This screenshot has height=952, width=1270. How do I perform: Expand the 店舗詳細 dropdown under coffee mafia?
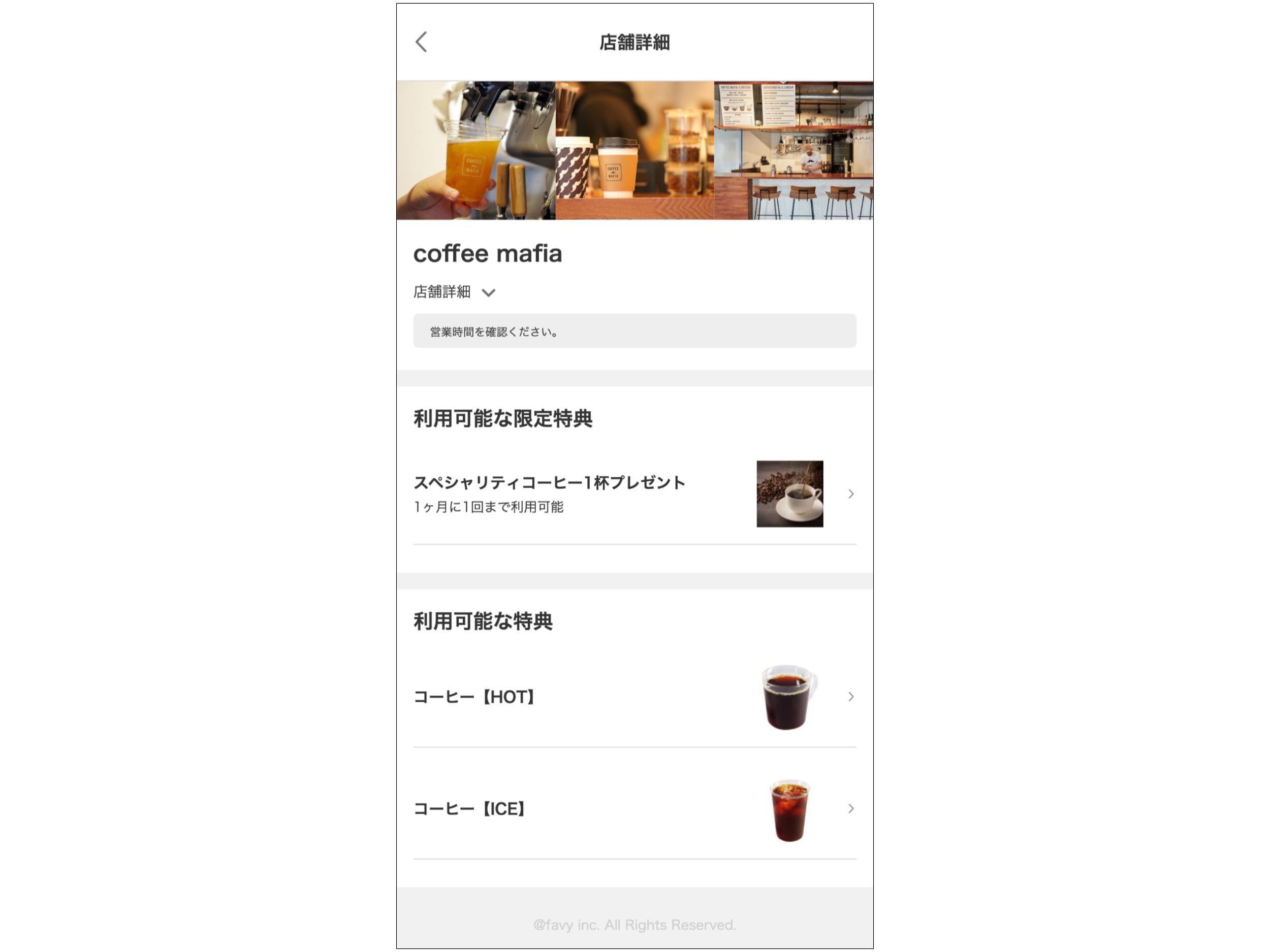(454, 292)
